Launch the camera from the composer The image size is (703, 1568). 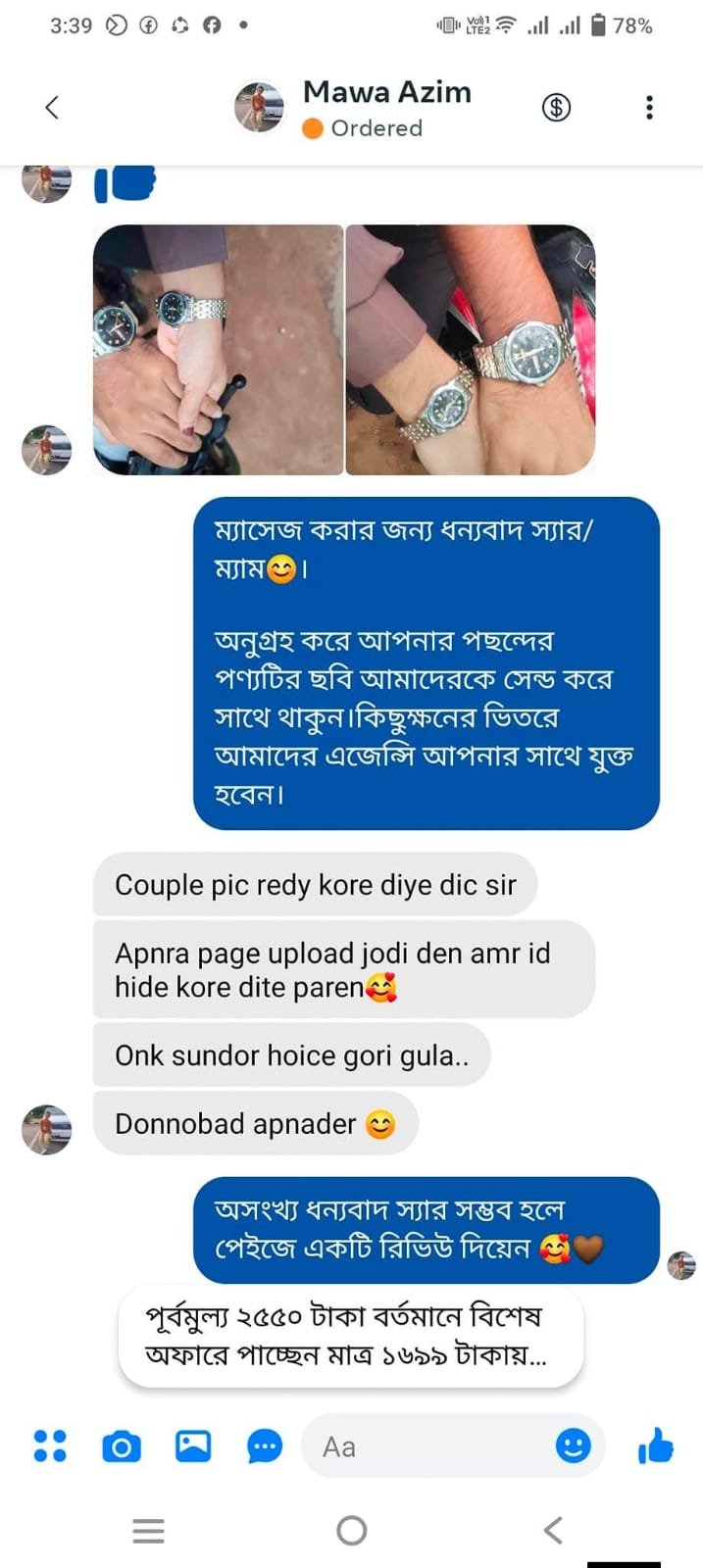pos(122,1446)
